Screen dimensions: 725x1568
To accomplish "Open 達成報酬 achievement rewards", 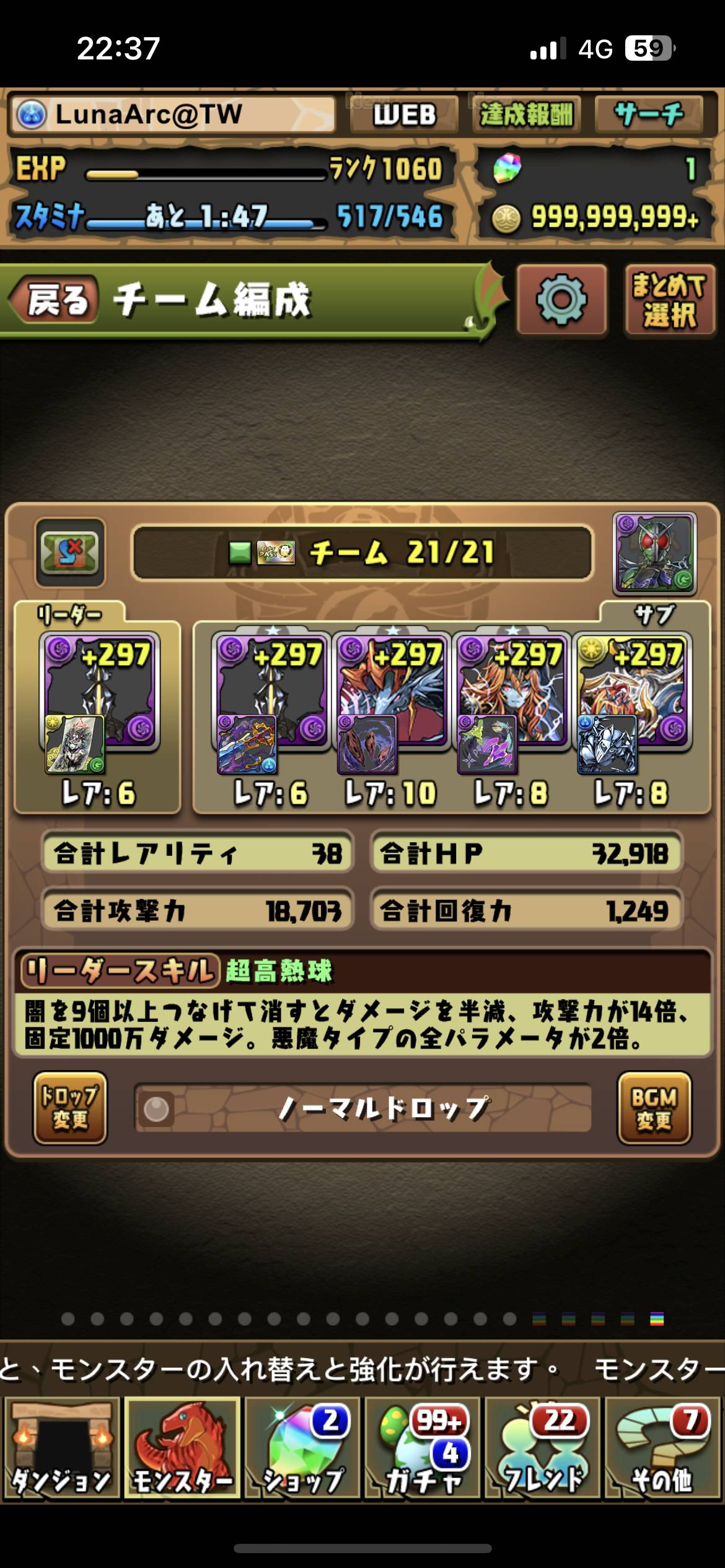I will pos(526,115).
